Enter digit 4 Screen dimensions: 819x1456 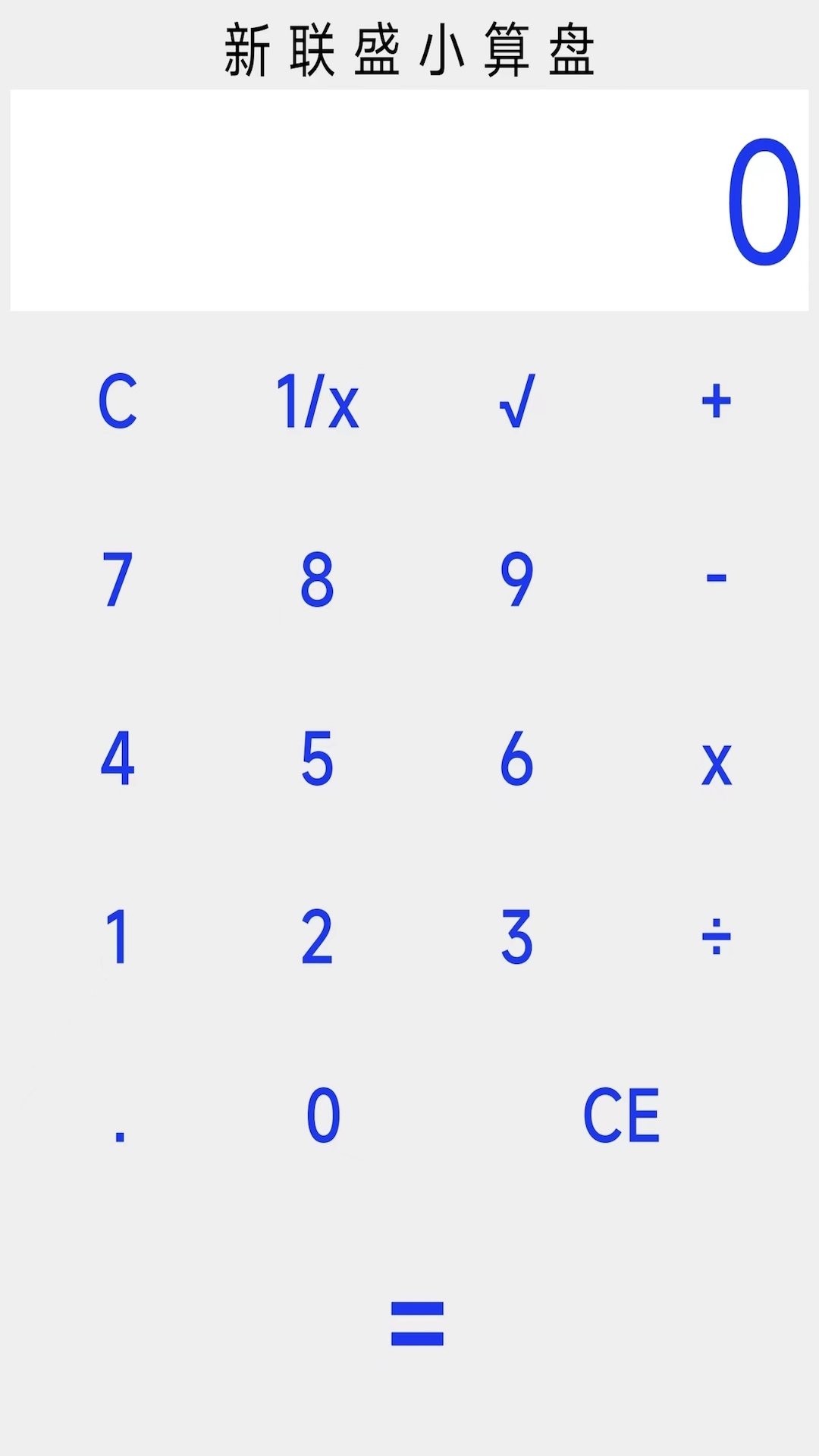pos(118,758)
